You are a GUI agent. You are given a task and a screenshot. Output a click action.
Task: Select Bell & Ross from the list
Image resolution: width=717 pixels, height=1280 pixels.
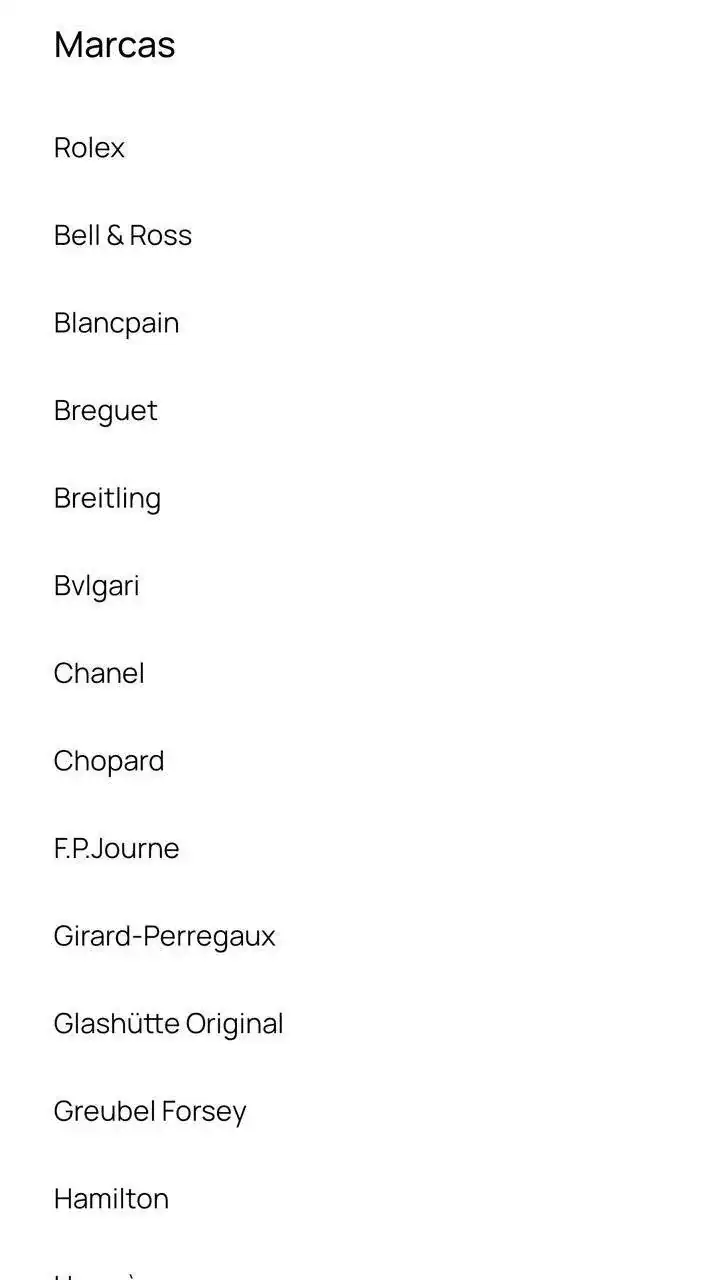pyautogui.click(x=123, y=235)
